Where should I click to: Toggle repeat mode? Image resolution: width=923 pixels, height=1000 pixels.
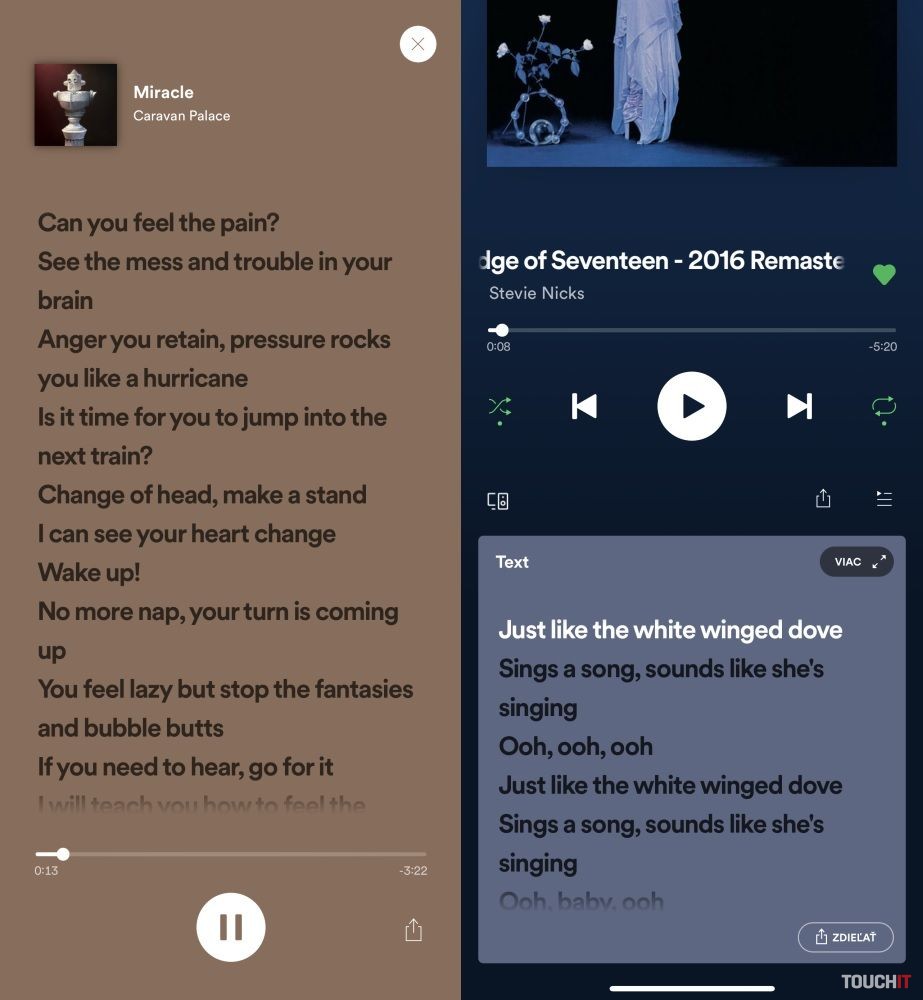884,406
